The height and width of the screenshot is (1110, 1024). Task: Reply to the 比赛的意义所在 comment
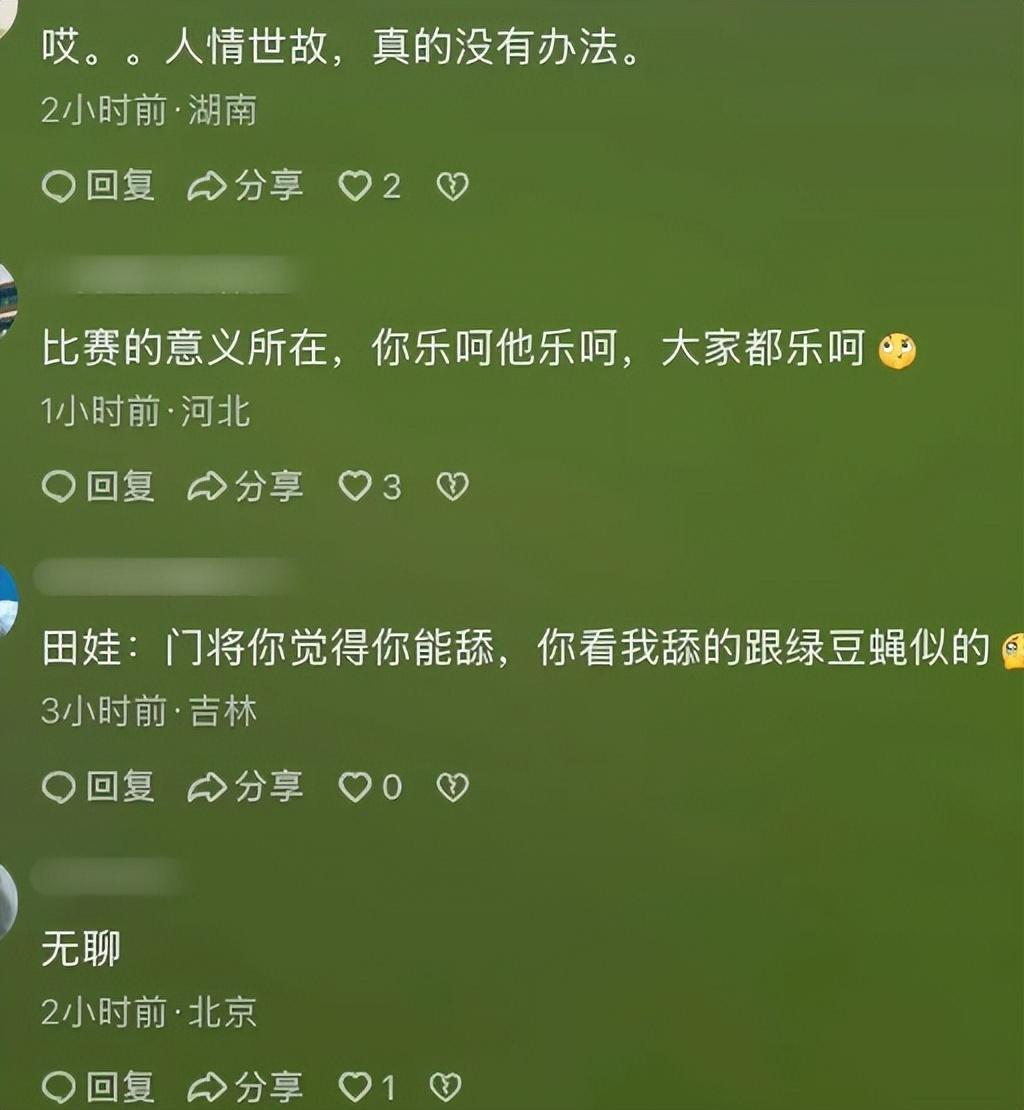click(x=98, y=486)
